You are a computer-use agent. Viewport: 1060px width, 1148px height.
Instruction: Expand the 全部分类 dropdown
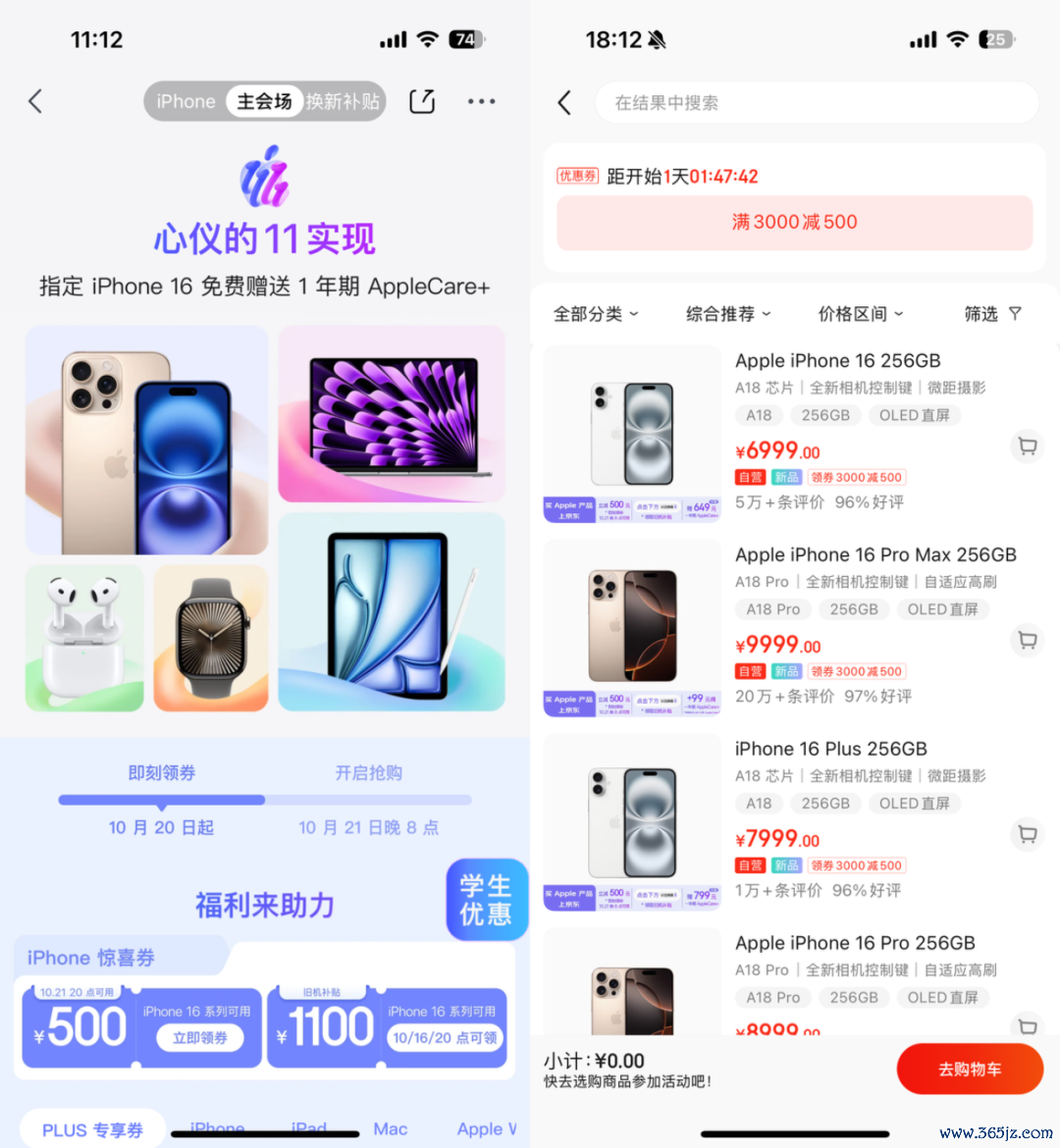pyautogui.click(x=596, y=314)
